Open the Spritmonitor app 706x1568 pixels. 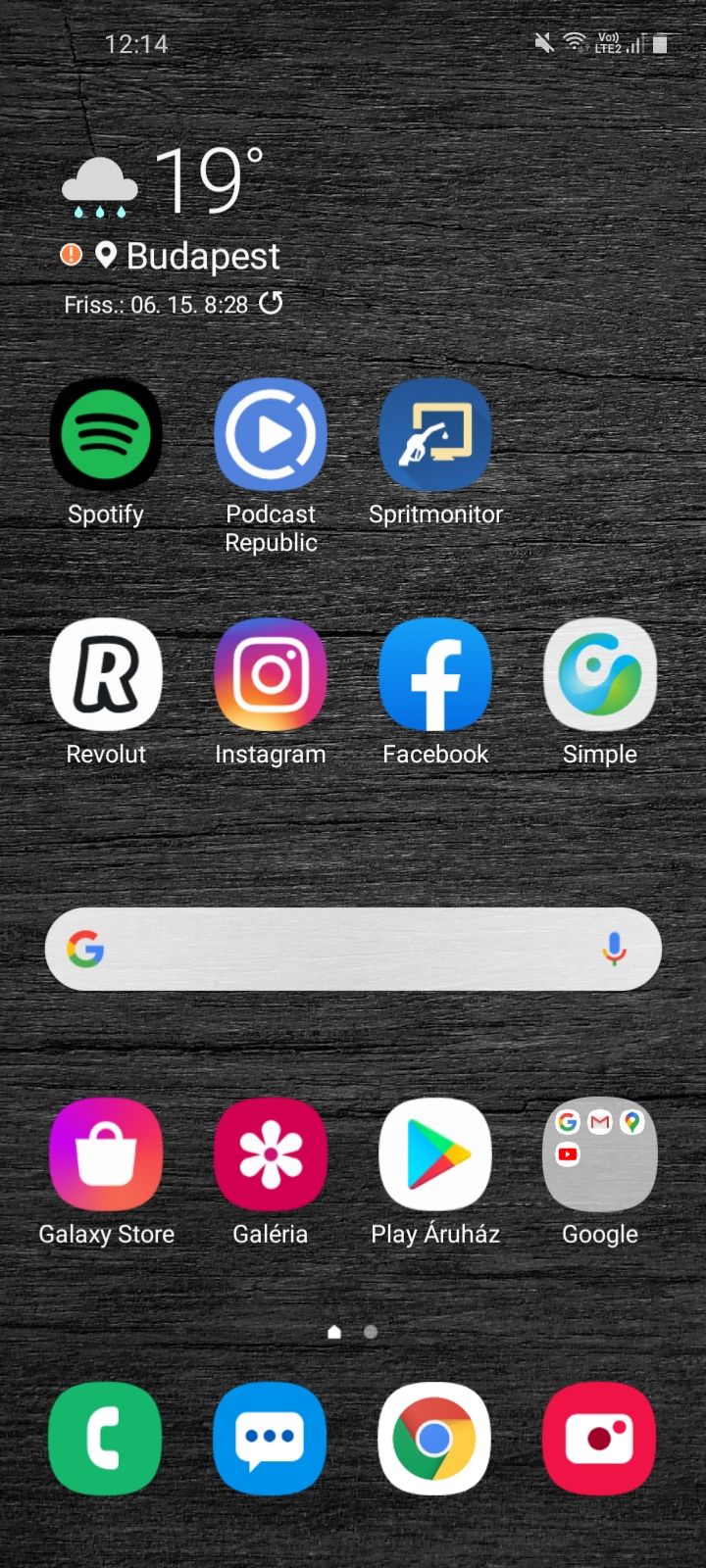(x=435, y=434)
